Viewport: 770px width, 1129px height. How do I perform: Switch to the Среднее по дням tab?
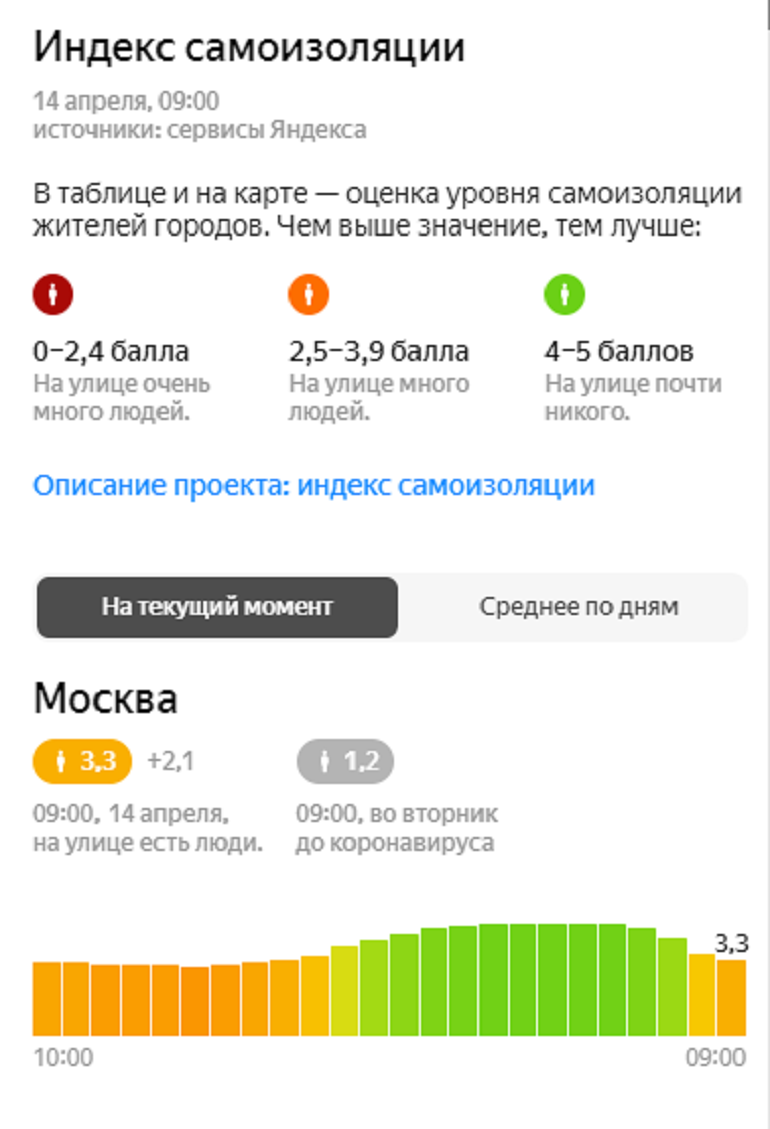(578, 607)
